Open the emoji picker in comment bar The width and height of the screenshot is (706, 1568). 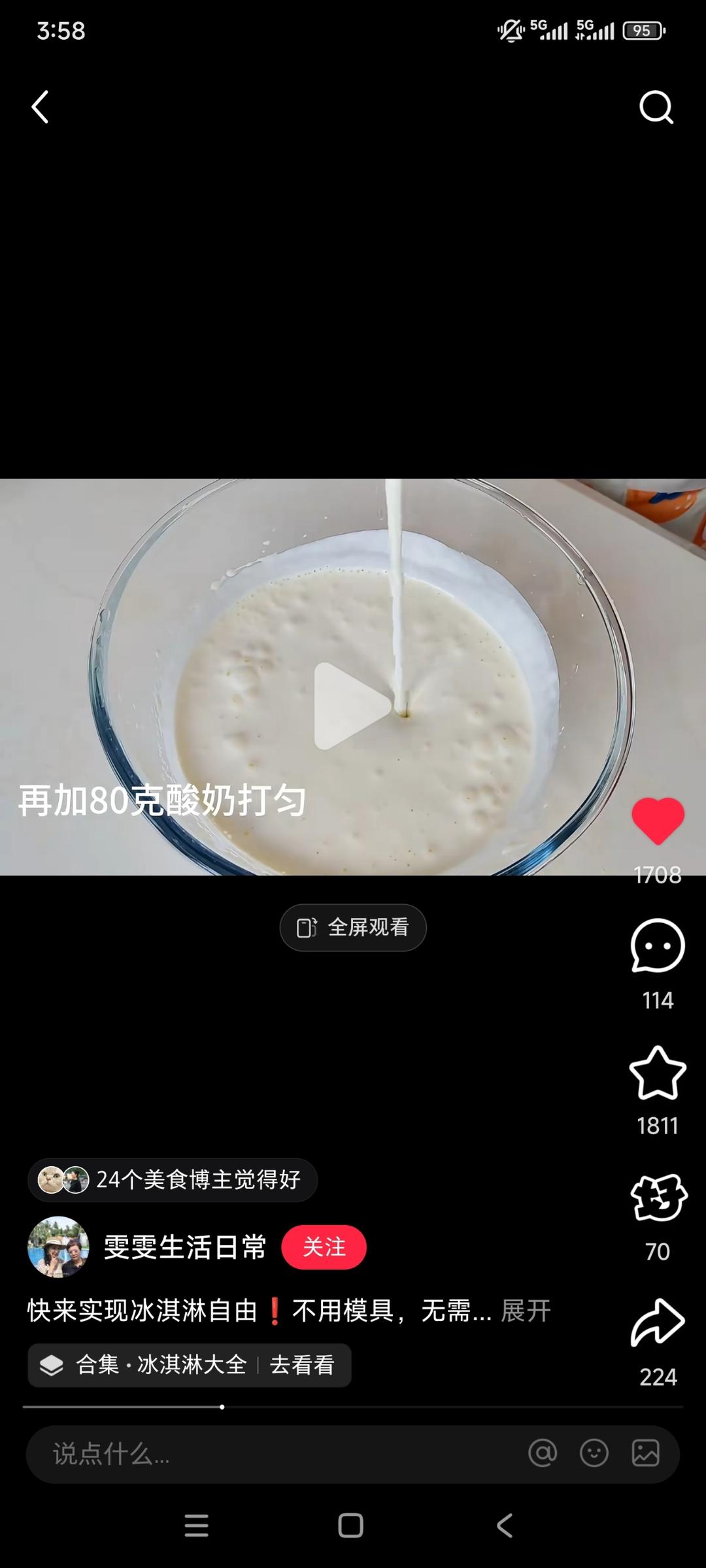coord(592,1455)
